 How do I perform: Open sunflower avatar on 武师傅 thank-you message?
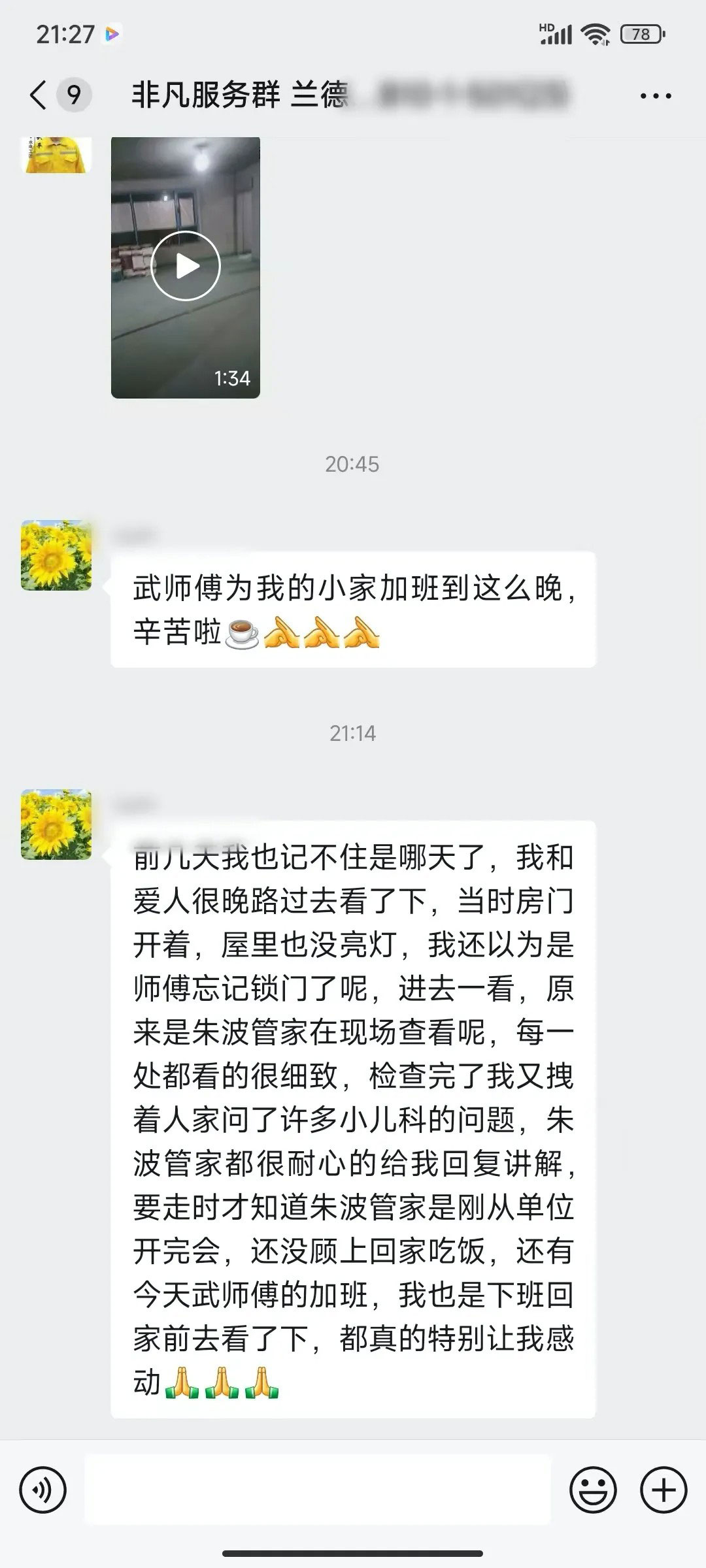click(x=56, y=555)
